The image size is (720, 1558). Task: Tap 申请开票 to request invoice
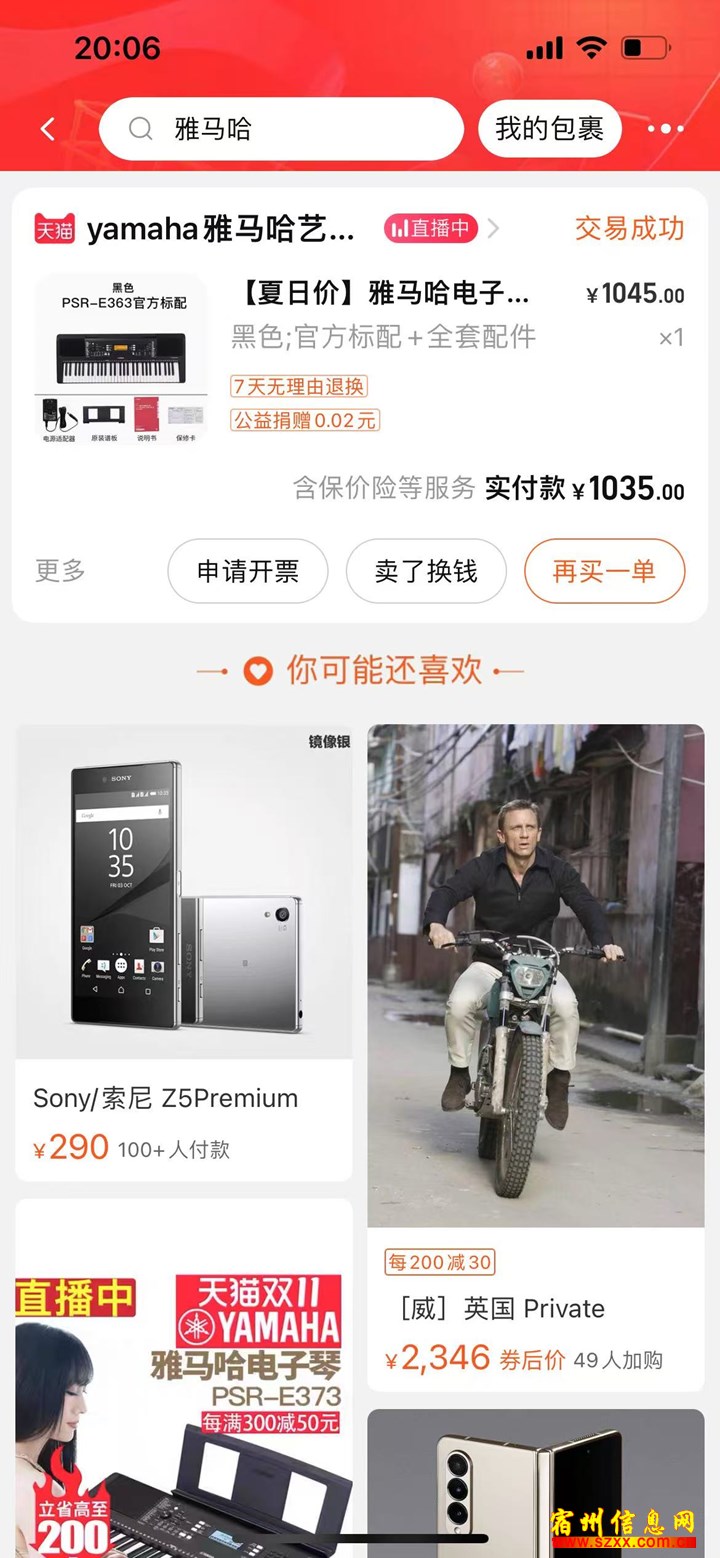[x=247, y=571]
